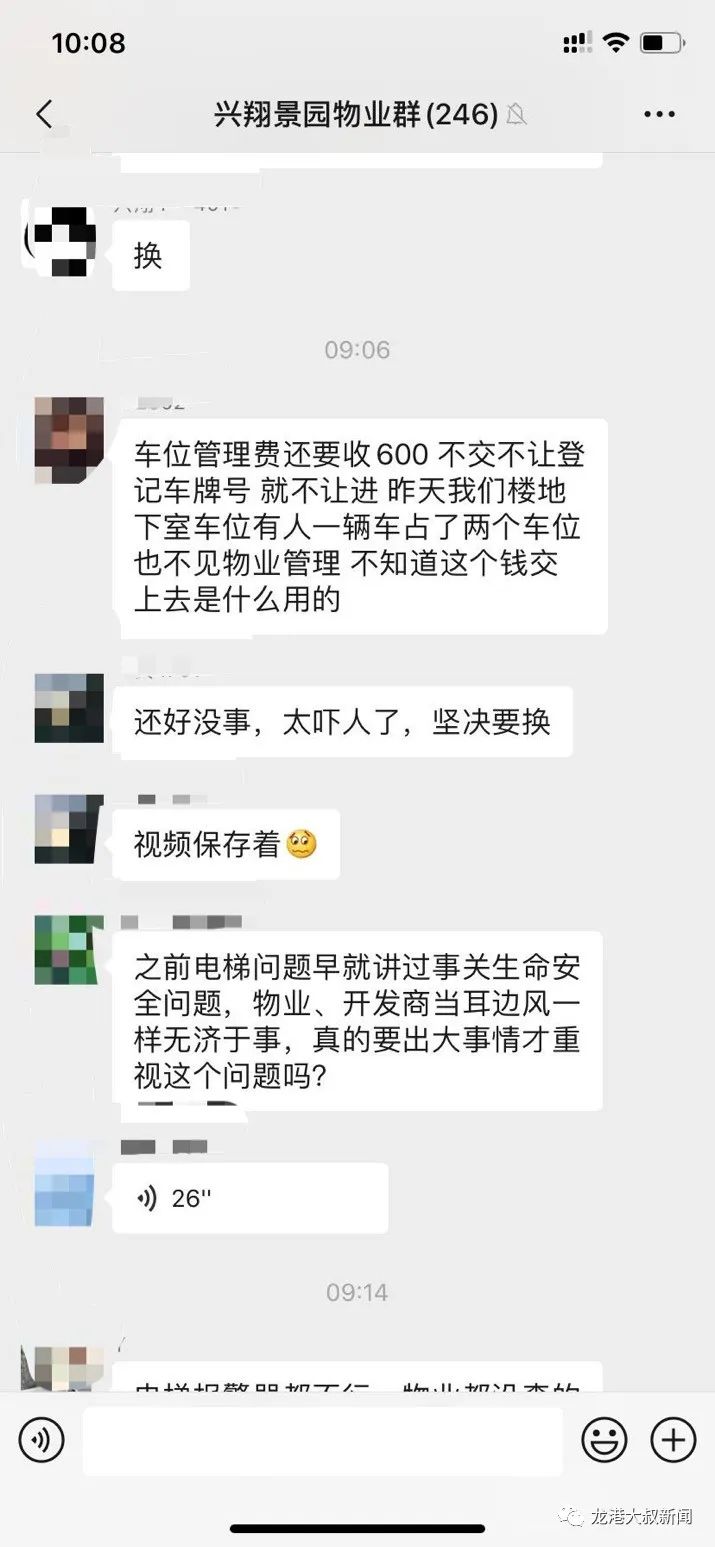Tap avatar next to 还好没事 message
This screenshot has width=715, height=1547.
69,708
